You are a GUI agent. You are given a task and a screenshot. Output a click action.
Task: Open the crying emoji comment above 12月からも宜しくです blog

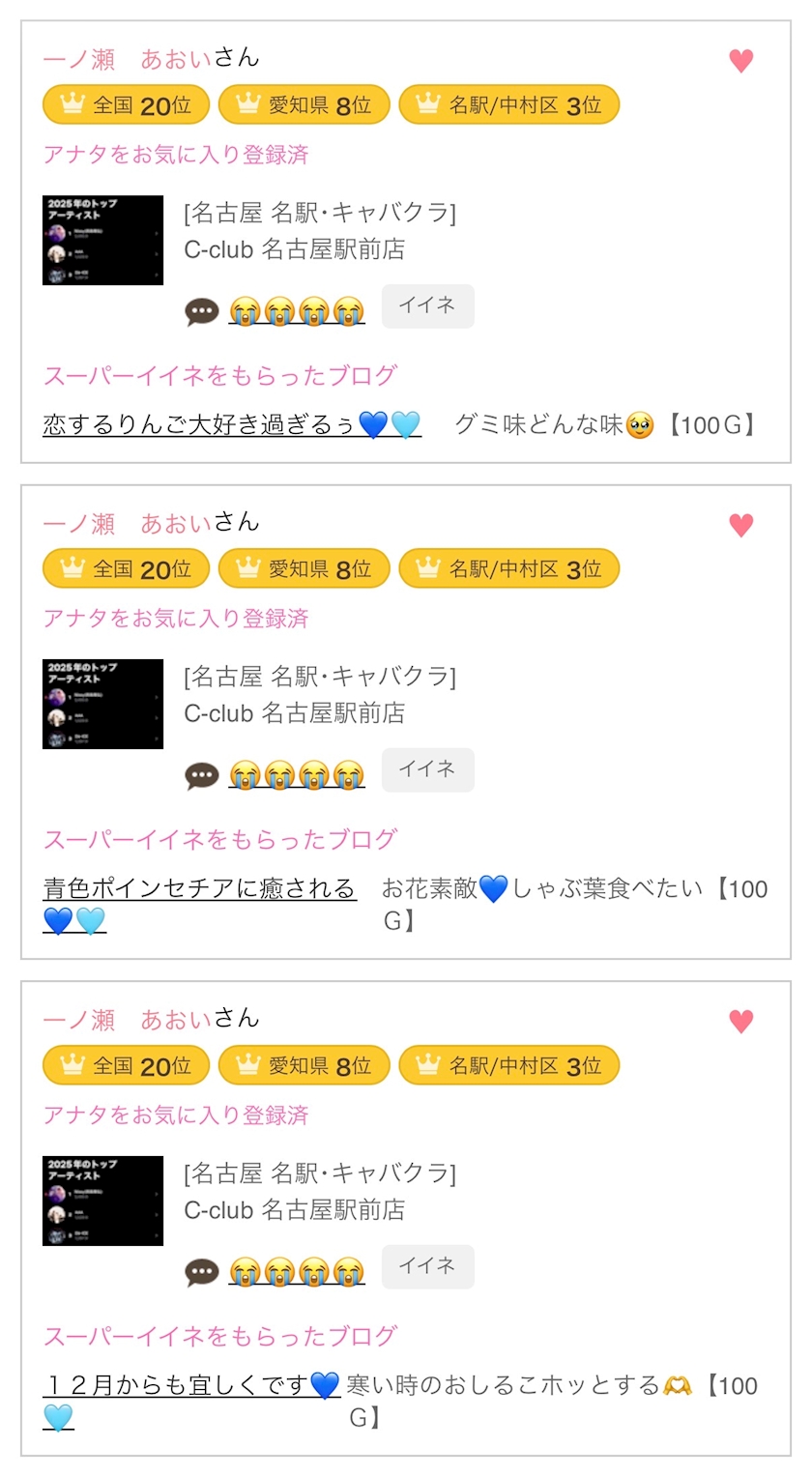point(296,1272)
